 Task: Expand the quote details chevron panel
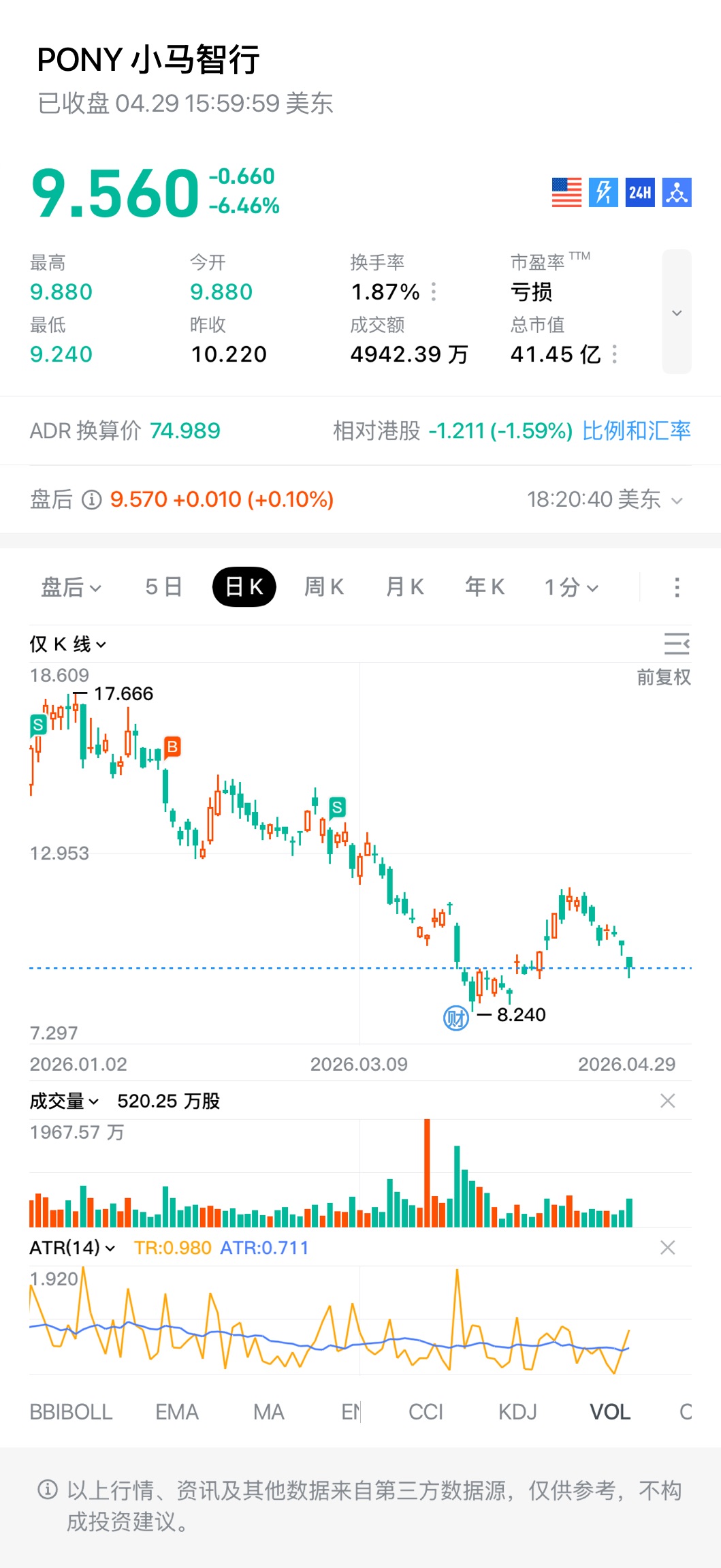coord(677,312)
